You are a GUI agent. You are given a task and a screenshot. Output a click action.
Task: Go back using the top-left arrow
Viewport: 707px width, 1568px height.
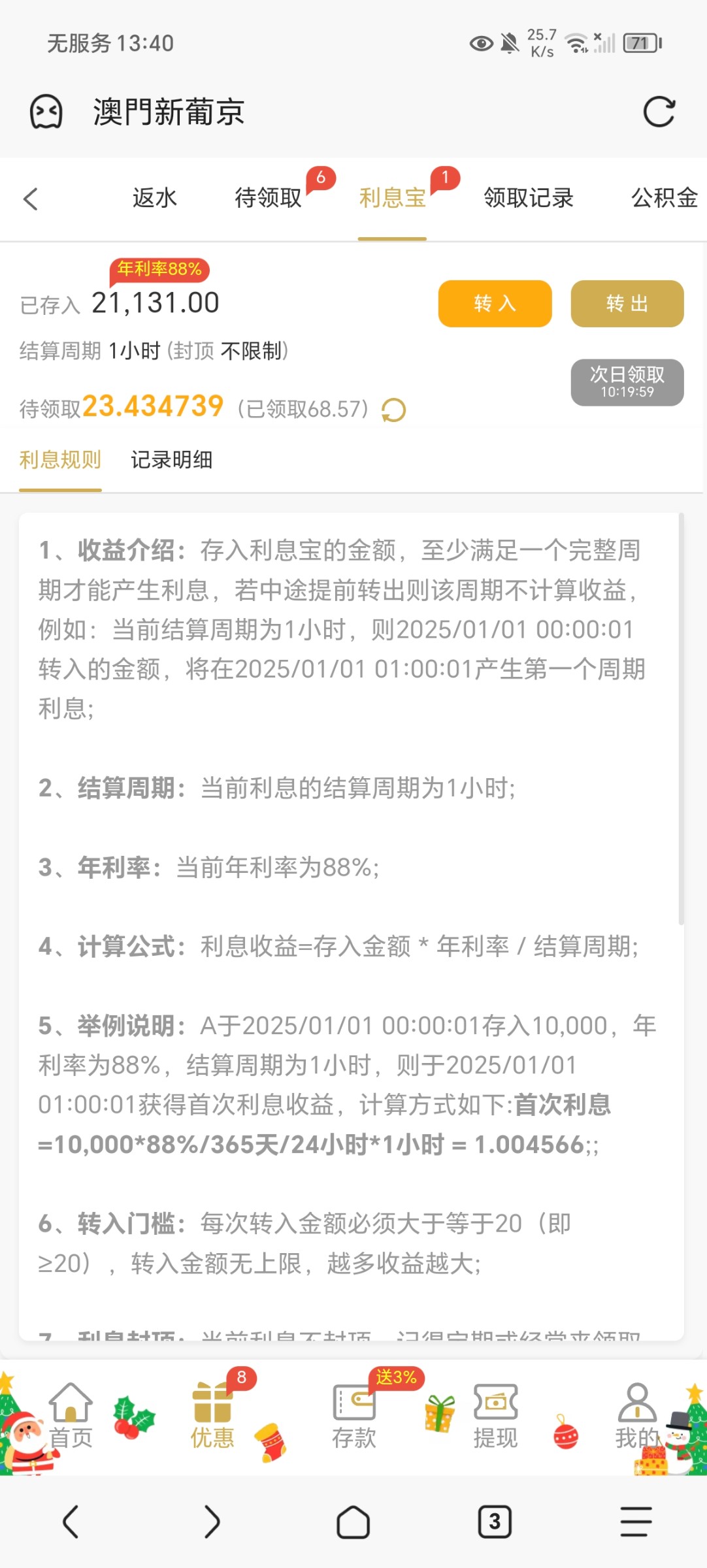tap(31, 199)
